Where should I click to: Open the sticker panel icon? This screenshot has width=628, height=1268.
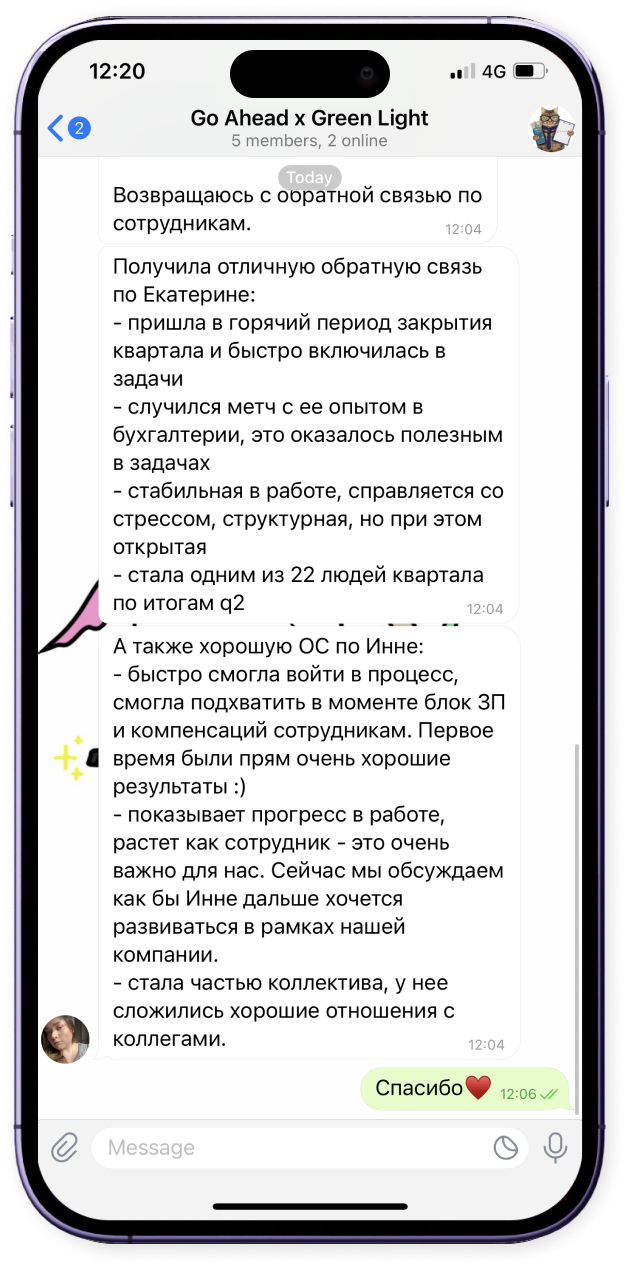[x=506, y=1148]
